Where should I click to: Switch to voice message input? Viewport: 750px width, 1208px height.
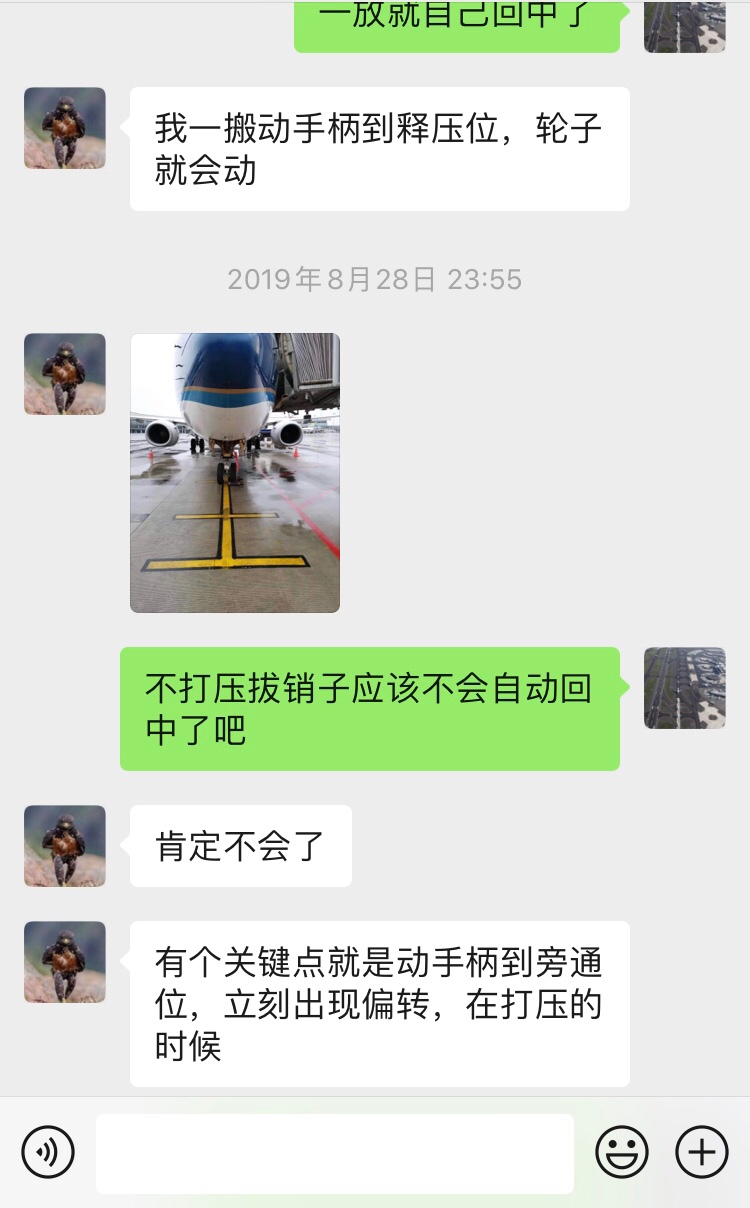click(48, 1153)
